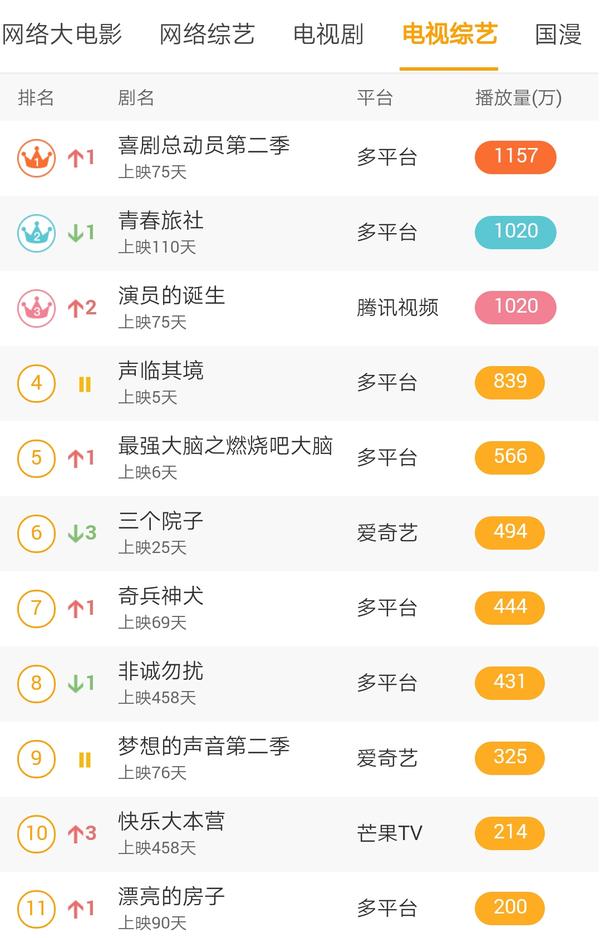Switch to the 网络大电影 tab
This screenshot has width=600, height=938.
pos(62,35)
